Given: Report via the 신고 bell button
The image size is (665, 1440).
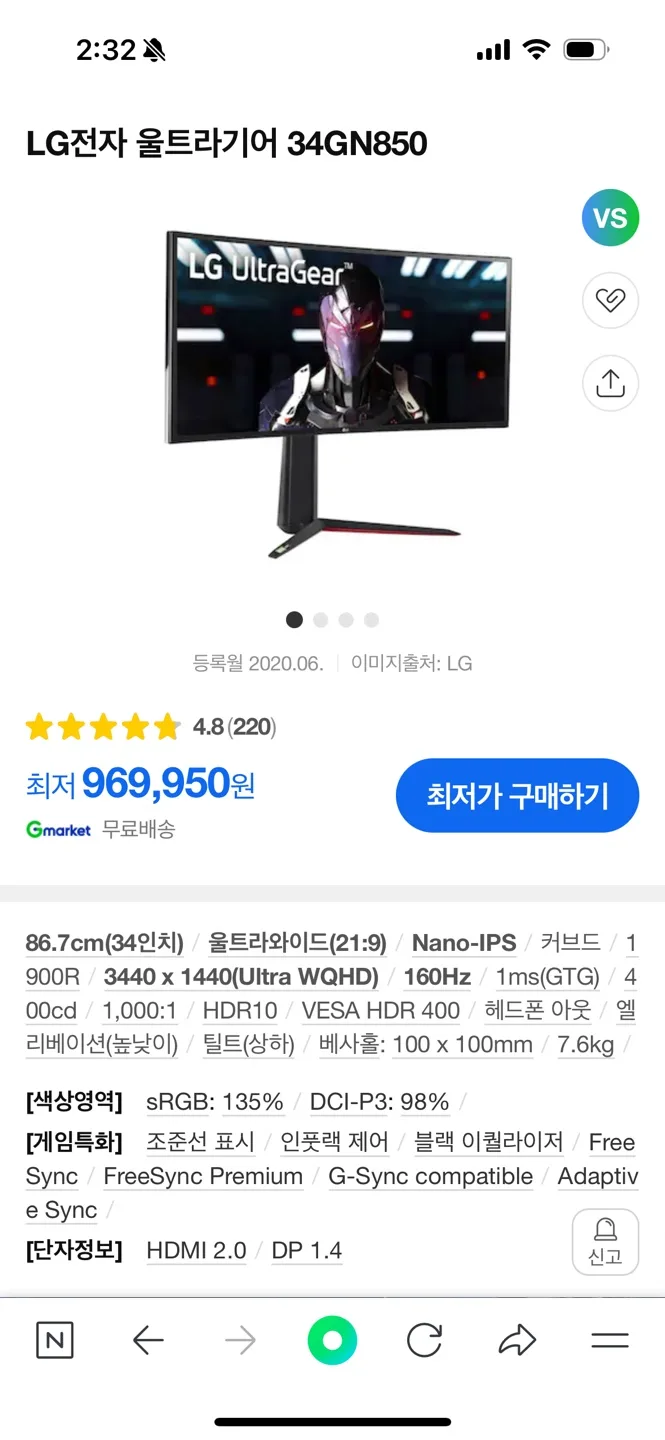Looking at the screenshot, I should [605, 1242].
